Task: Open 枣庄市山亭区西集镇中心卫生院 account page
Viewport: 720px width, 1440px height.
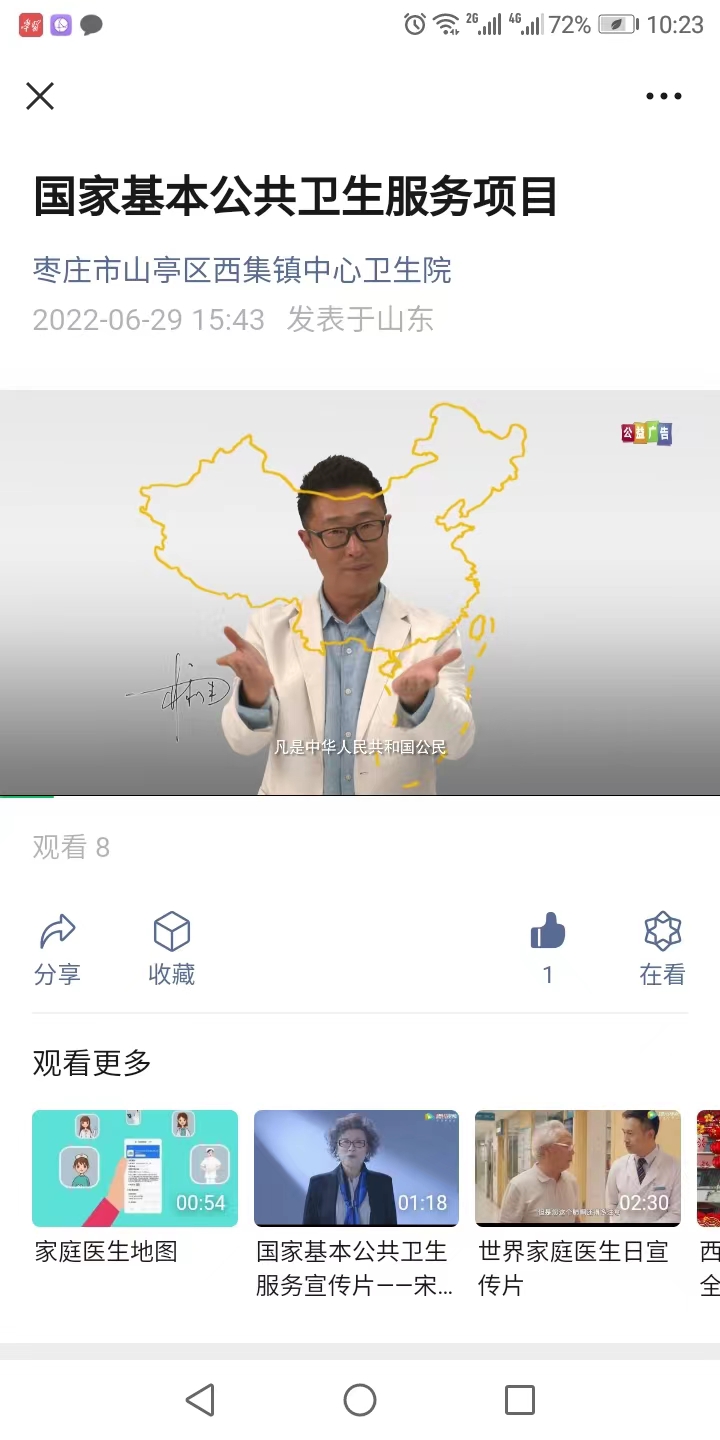Action: pyautogui.click(x=242, y=270)
